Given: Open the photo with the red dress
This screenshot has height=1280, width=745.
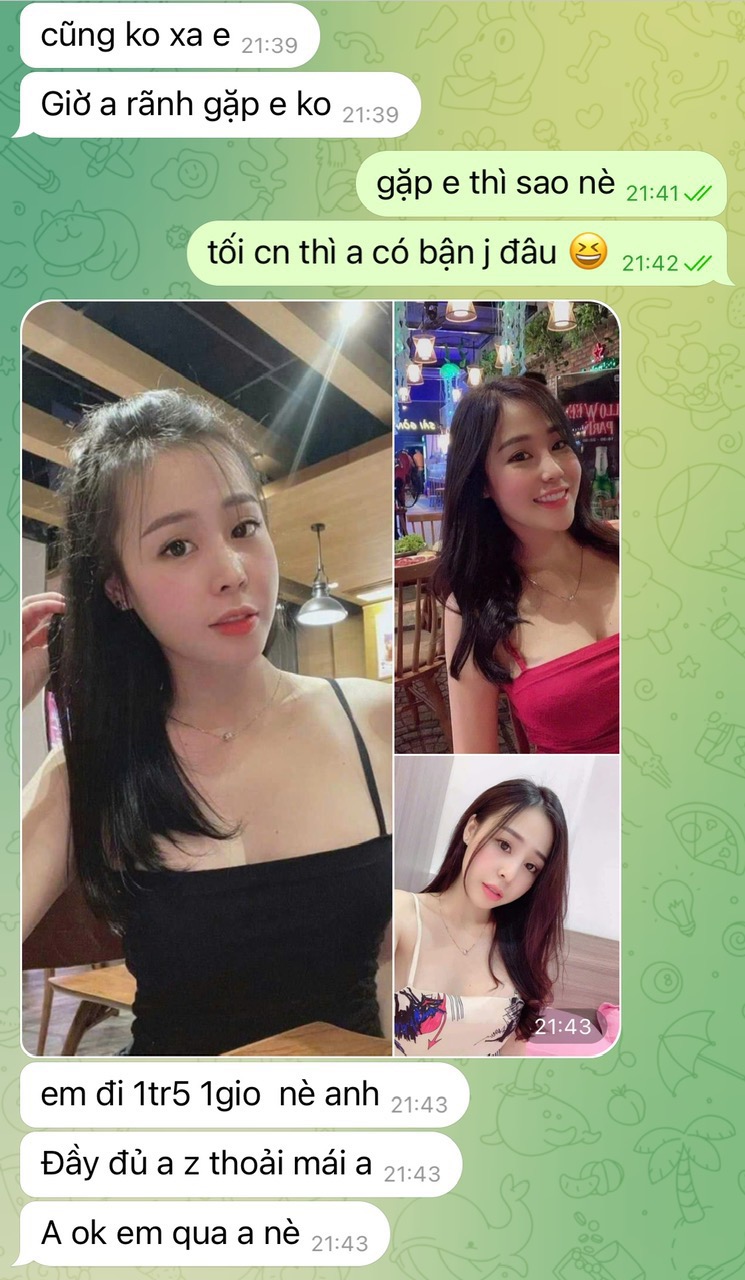Looking at the screenshot, I should coord(507,527).
